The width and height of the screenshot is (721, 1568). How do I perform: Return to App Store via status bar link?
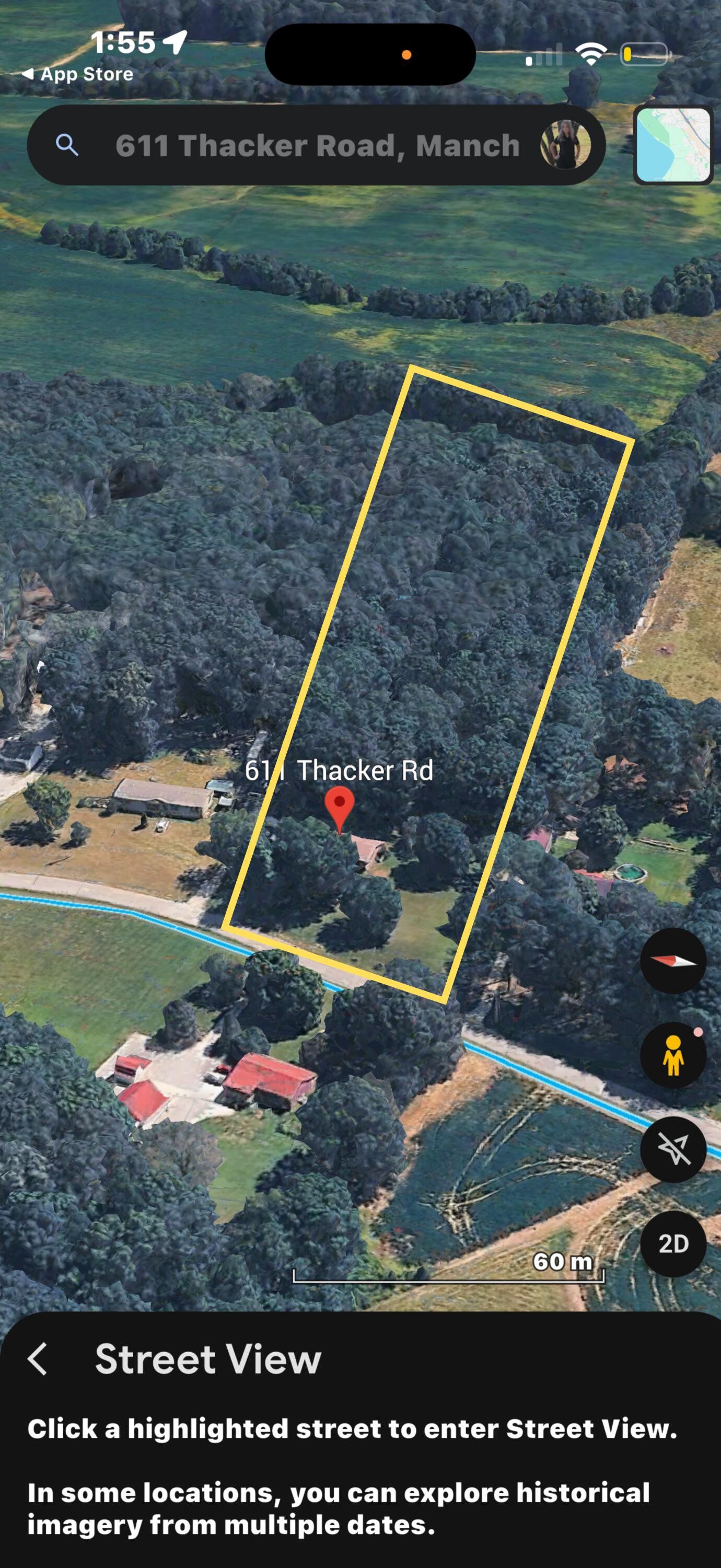coord(78,74)
